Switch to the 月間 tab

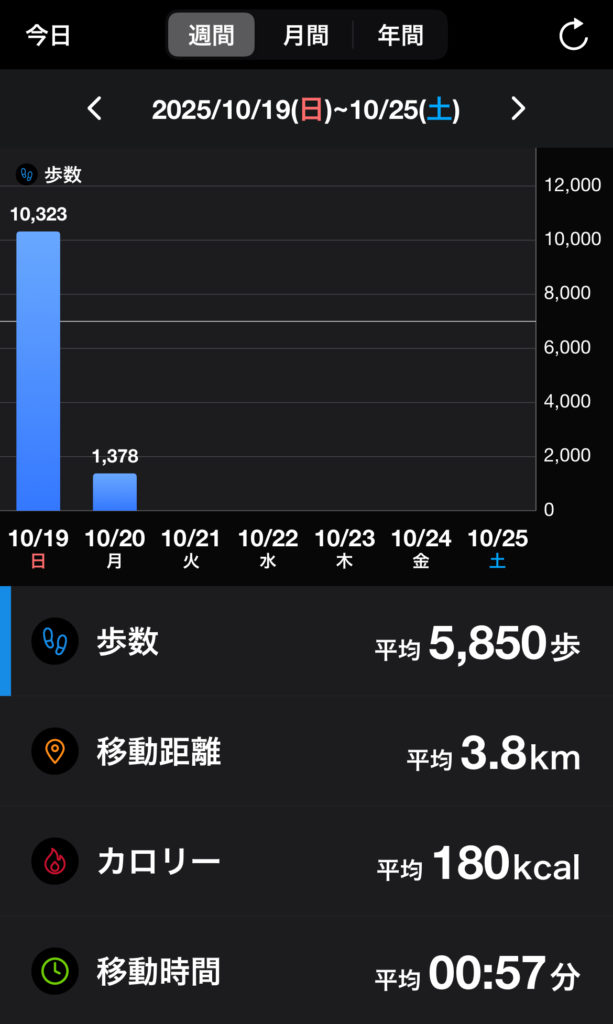pyautogui.click(x=305, y=36)
